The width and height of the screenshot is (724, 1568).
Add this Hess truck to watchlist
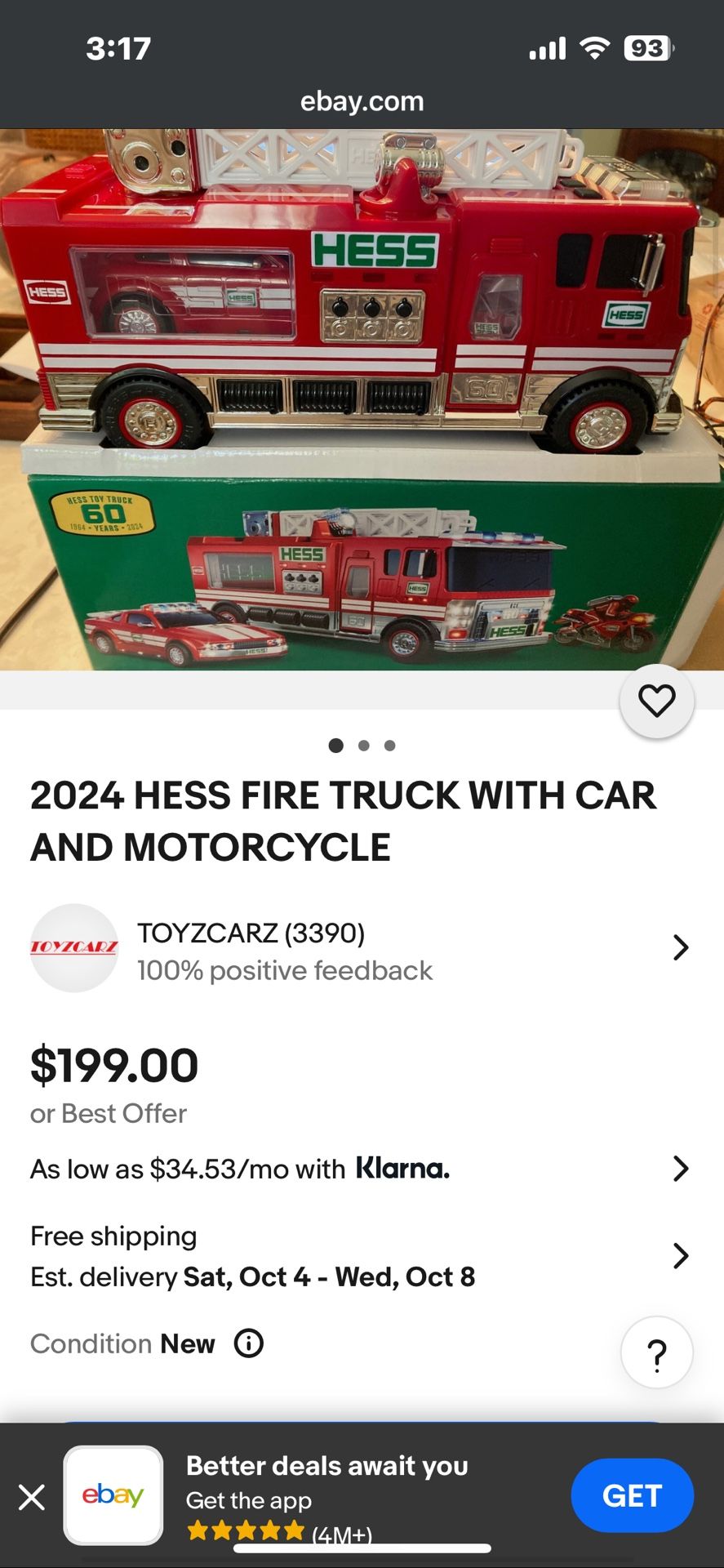(656, 701)
